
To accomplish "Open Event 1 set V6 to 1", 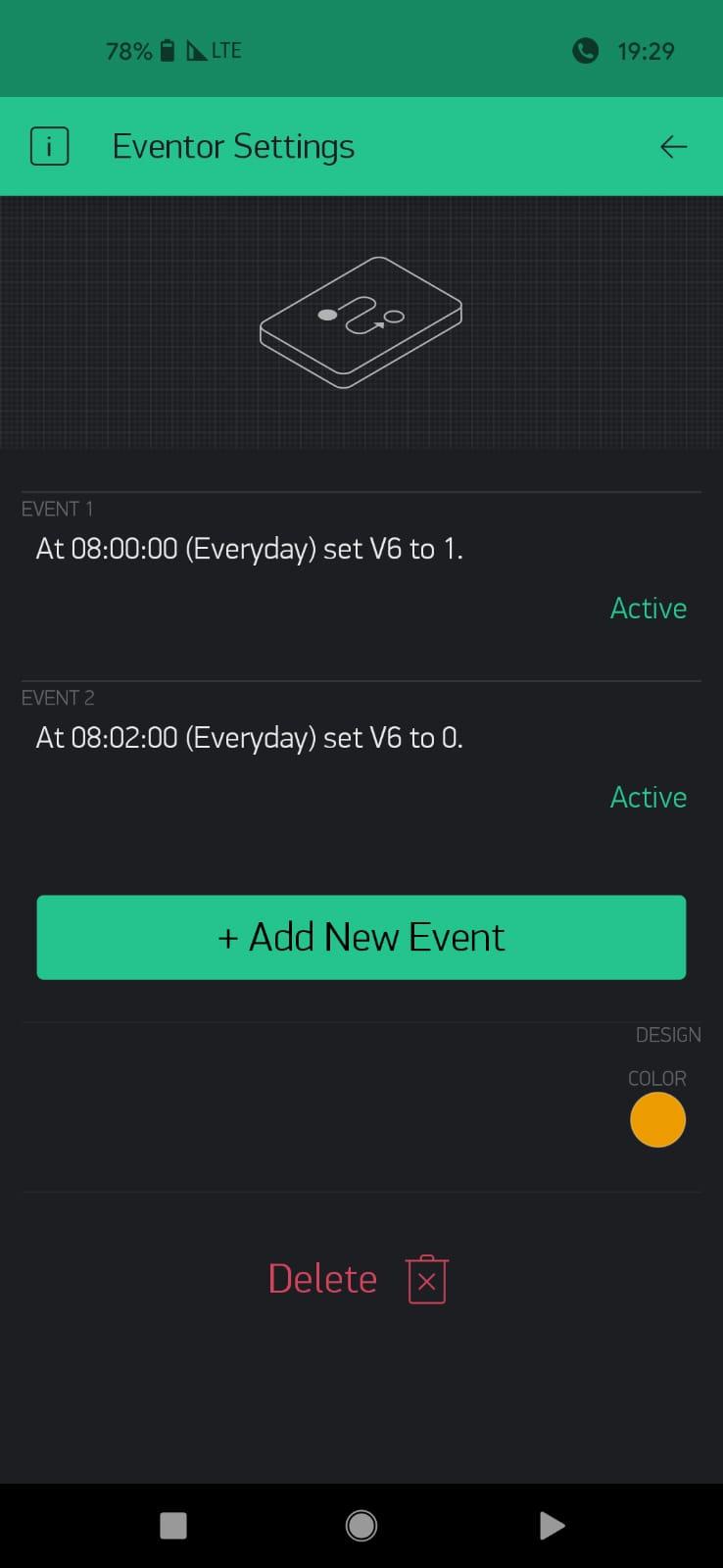I will pos(249,549).
